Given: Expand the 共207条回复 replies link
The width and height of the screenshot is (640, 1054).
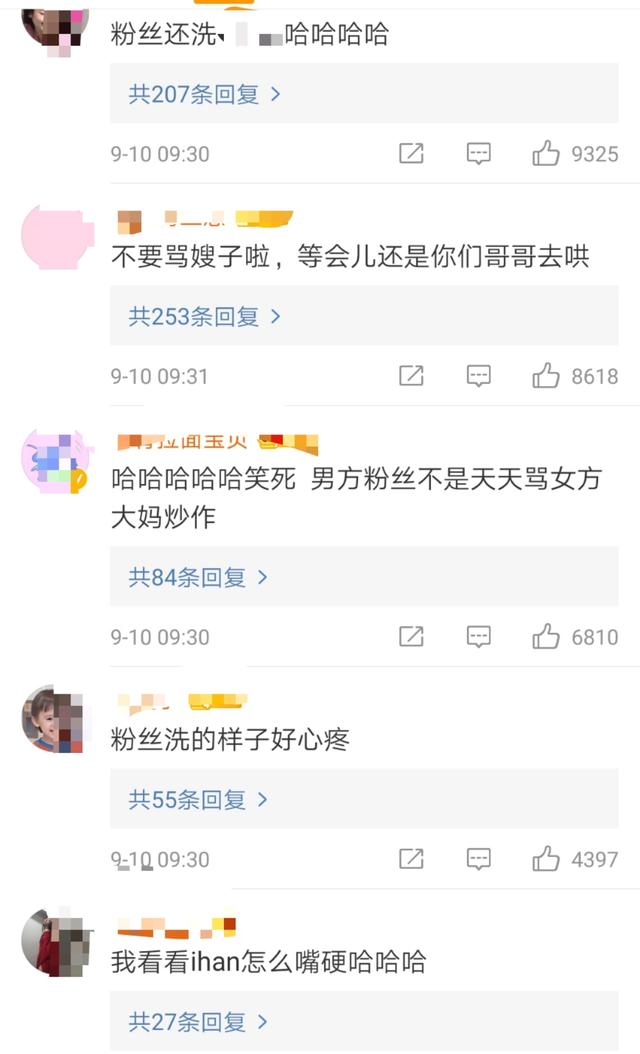Looking at the screenshot, I should pyautogui.click(x=204, y=95).
